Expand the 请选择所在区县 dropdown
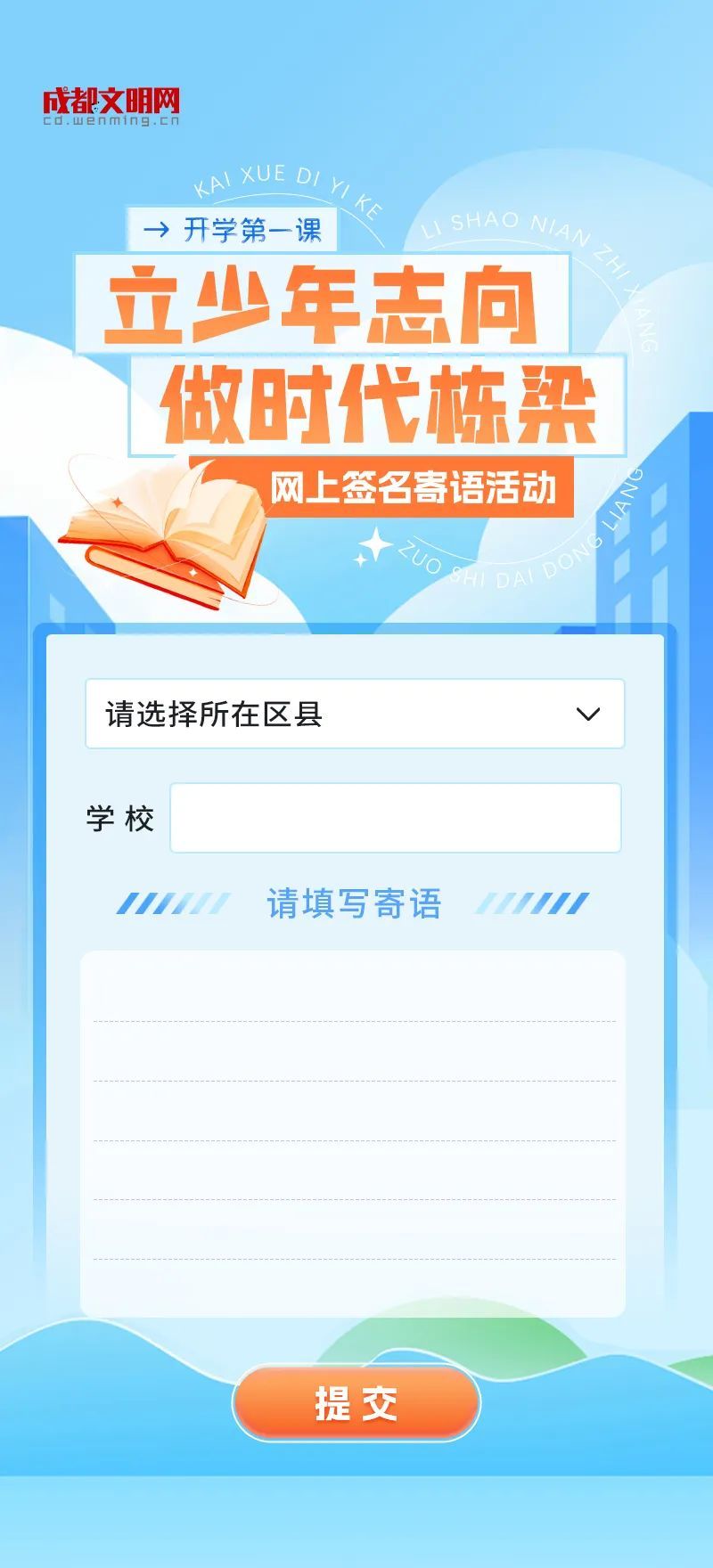This screenshot has height=1568, width=713. (x=355, y=714)
